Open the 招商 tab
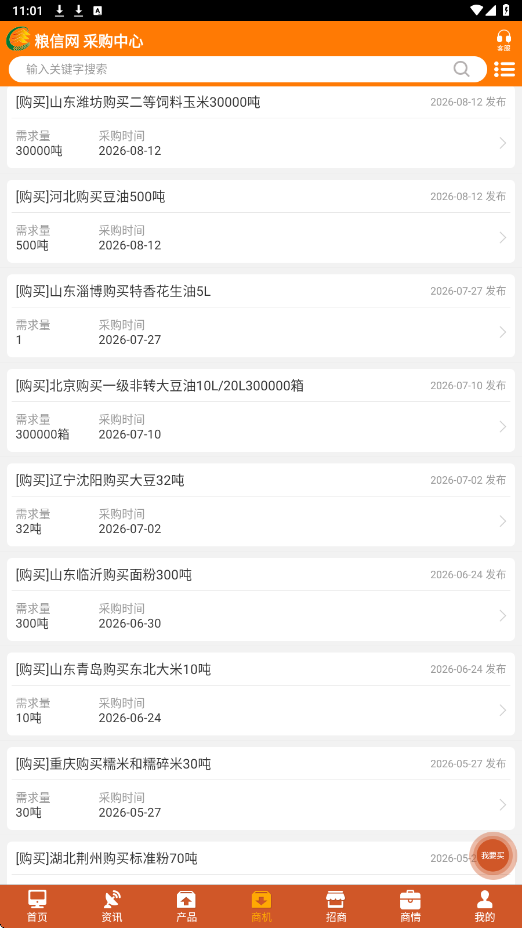Image resolution: width=522 pixels, height=928 pixels. [x=336, y=907]
